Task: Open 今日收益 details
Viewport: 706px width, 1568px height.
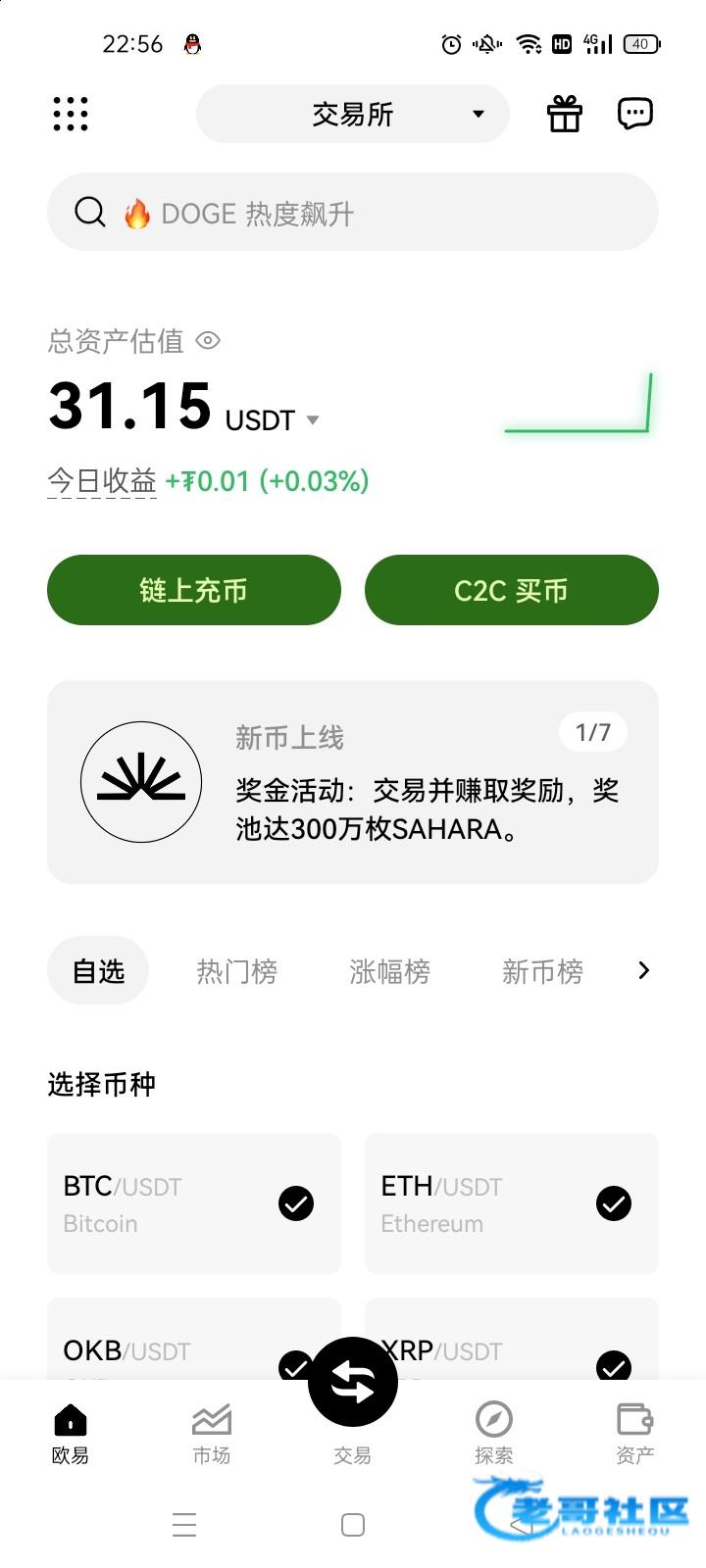Action: click(102, 481)
